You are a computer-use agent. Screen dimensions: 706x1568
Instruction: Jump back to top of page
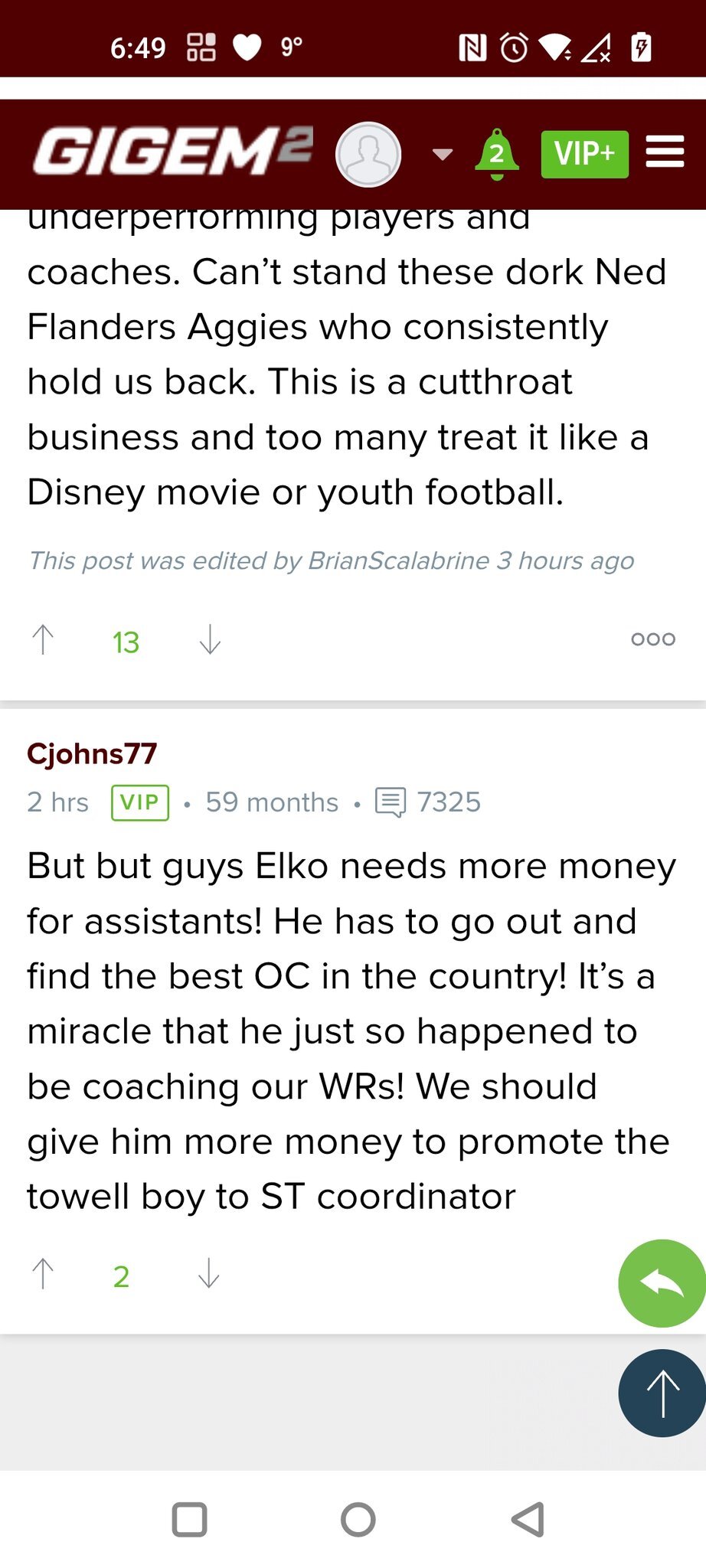tap(662, 1393)
